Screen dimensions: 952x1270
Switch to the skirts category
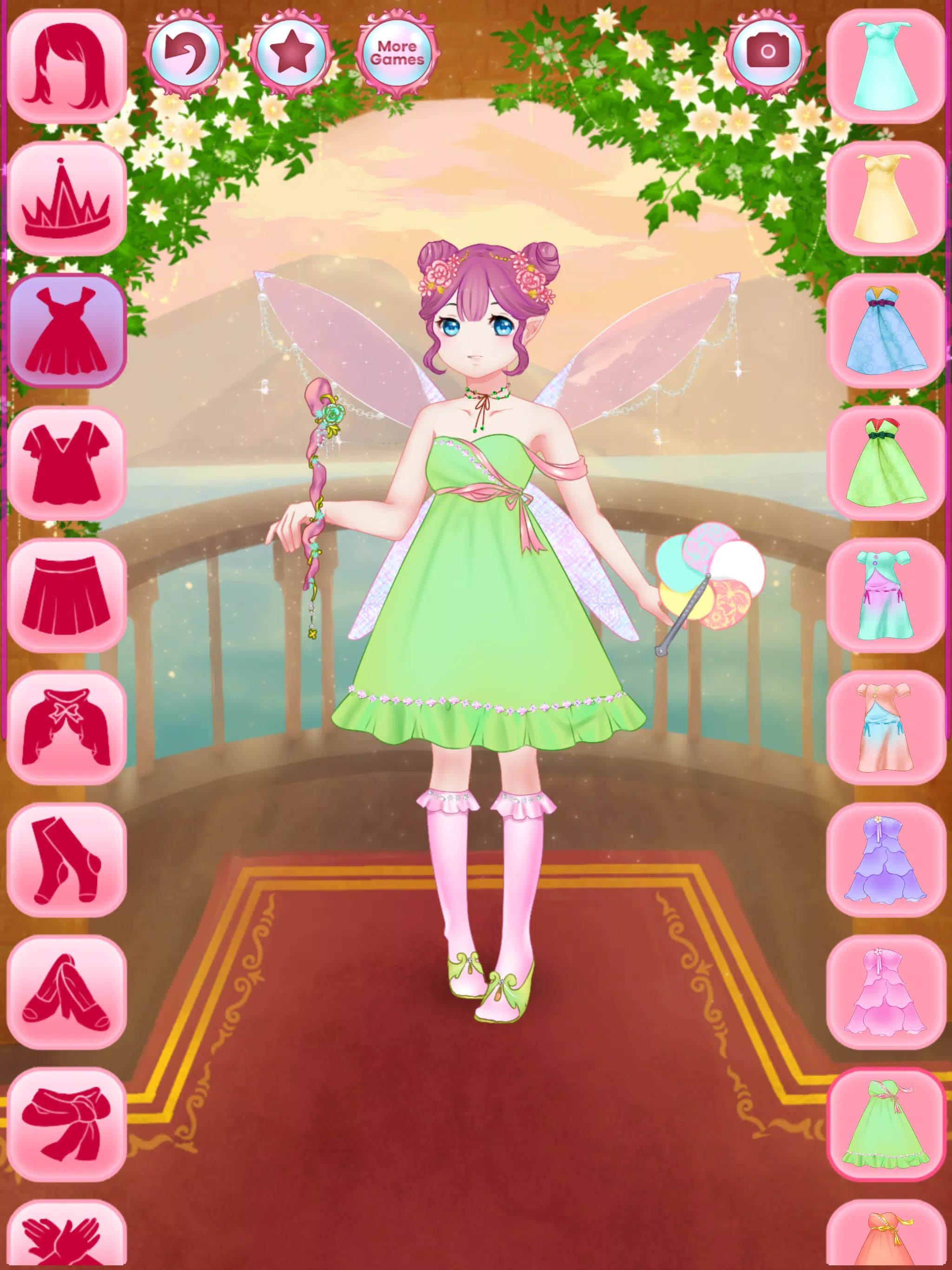tap(66, 595)
